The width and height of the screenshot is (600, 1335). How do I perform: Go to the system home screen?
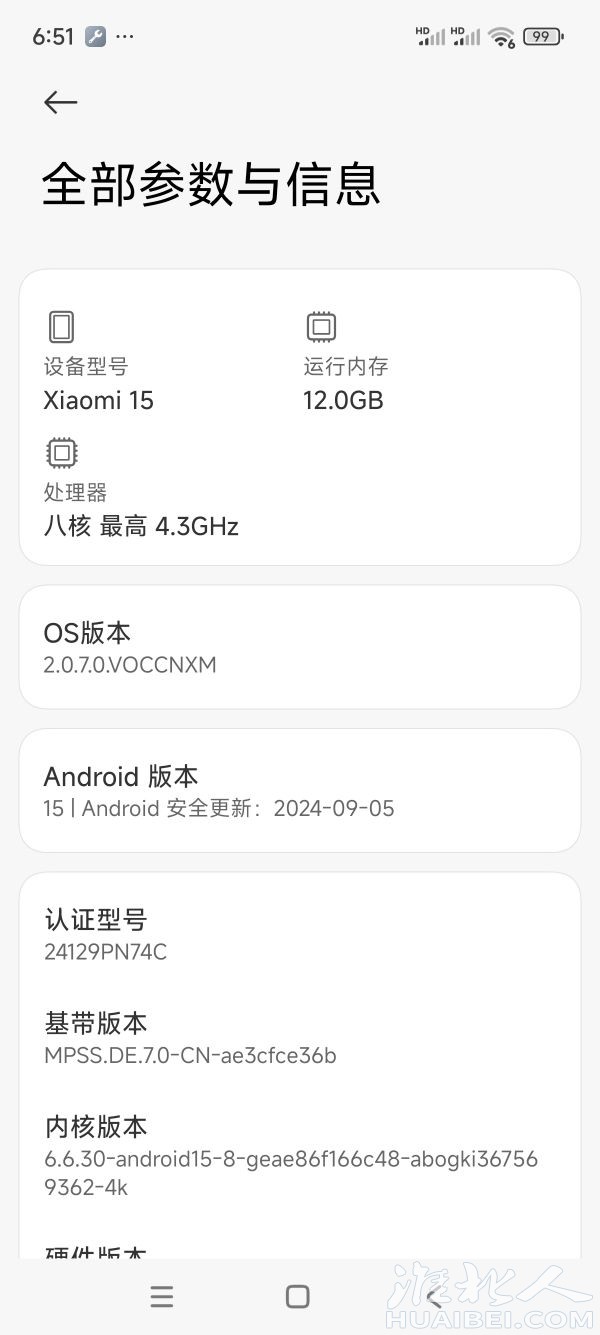coord(297,1296)
